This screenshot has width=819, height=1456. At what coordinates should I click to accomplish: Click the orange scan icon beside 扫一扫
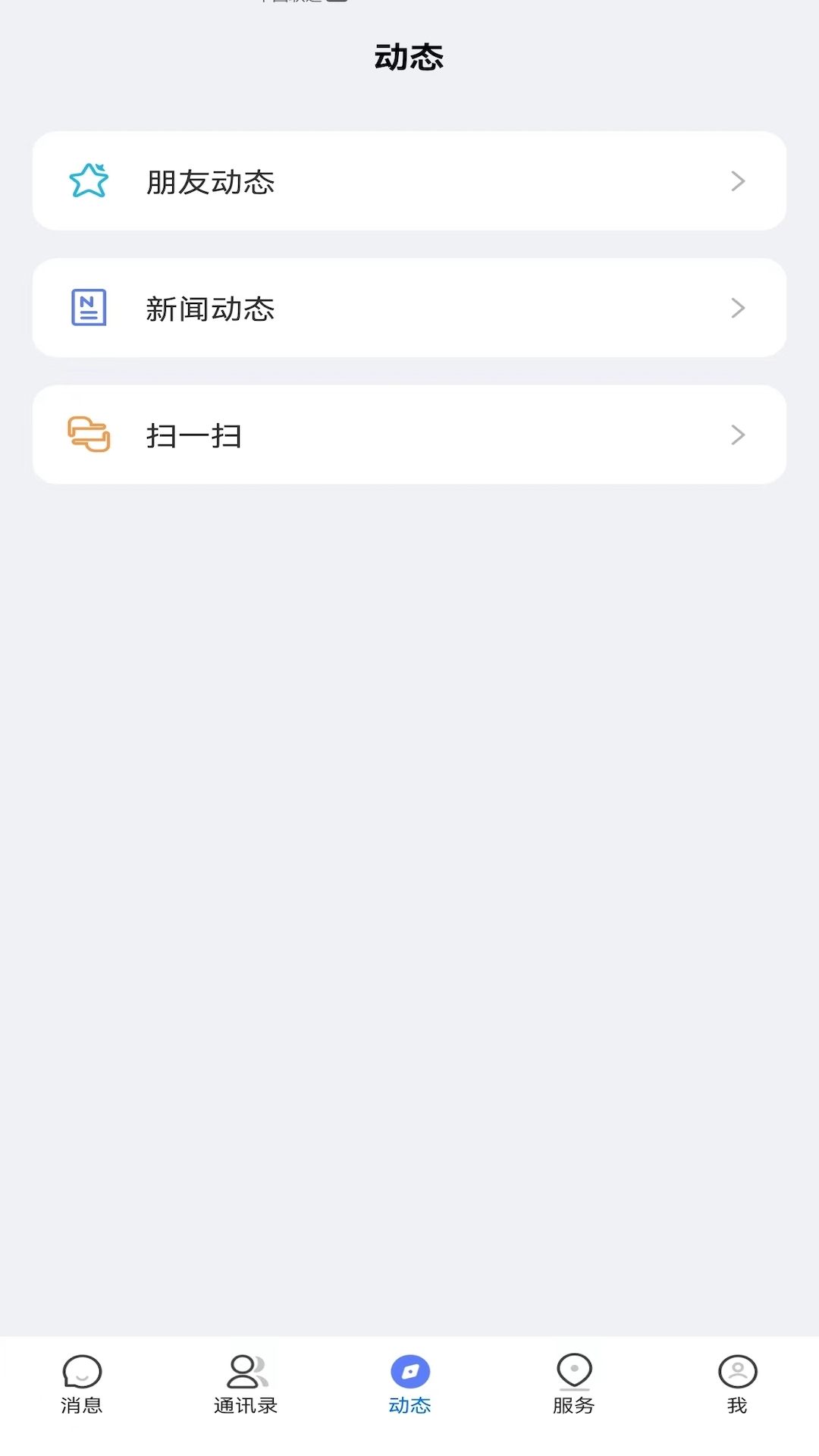pos(89,434)
